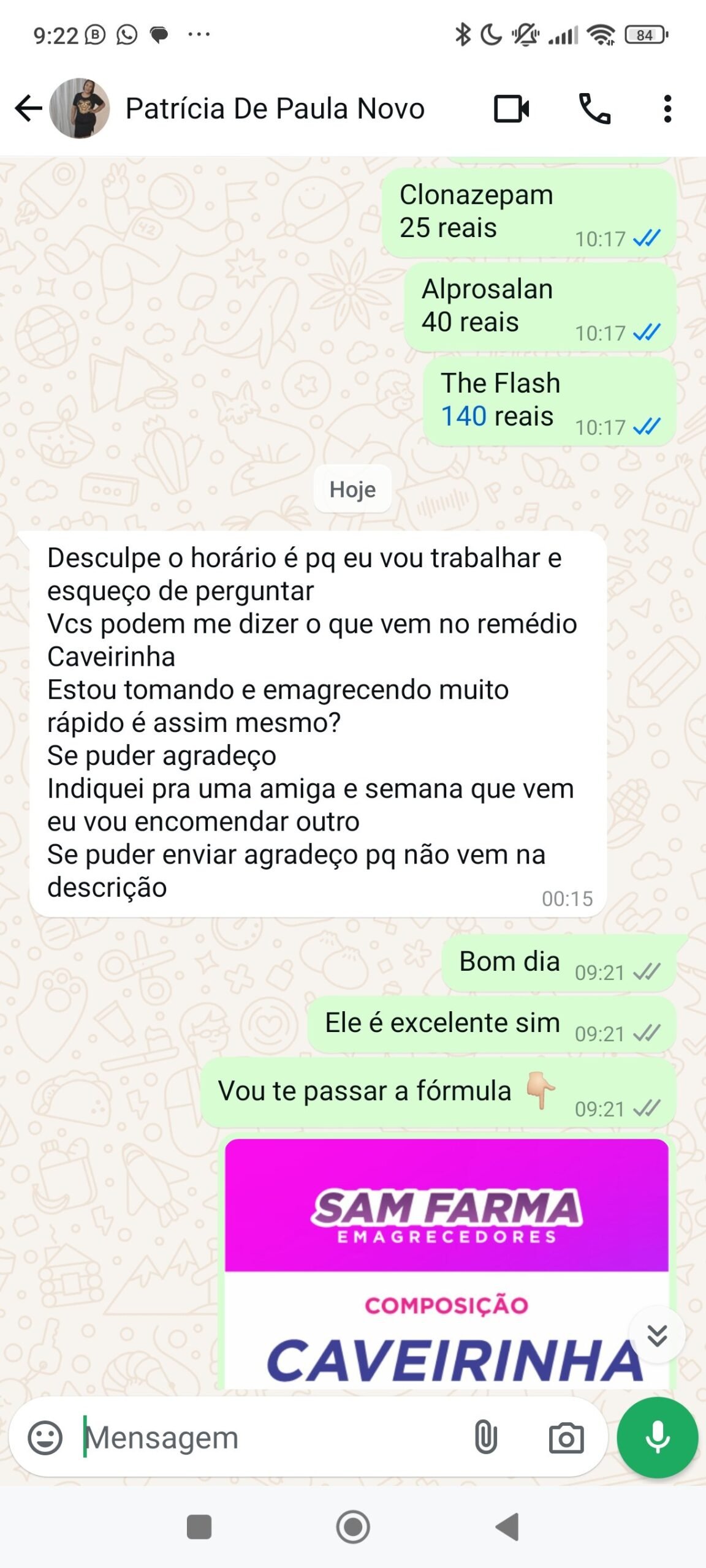
Task: Open the Sam Farma Caveirinha image
Action: coord(446,1263)
